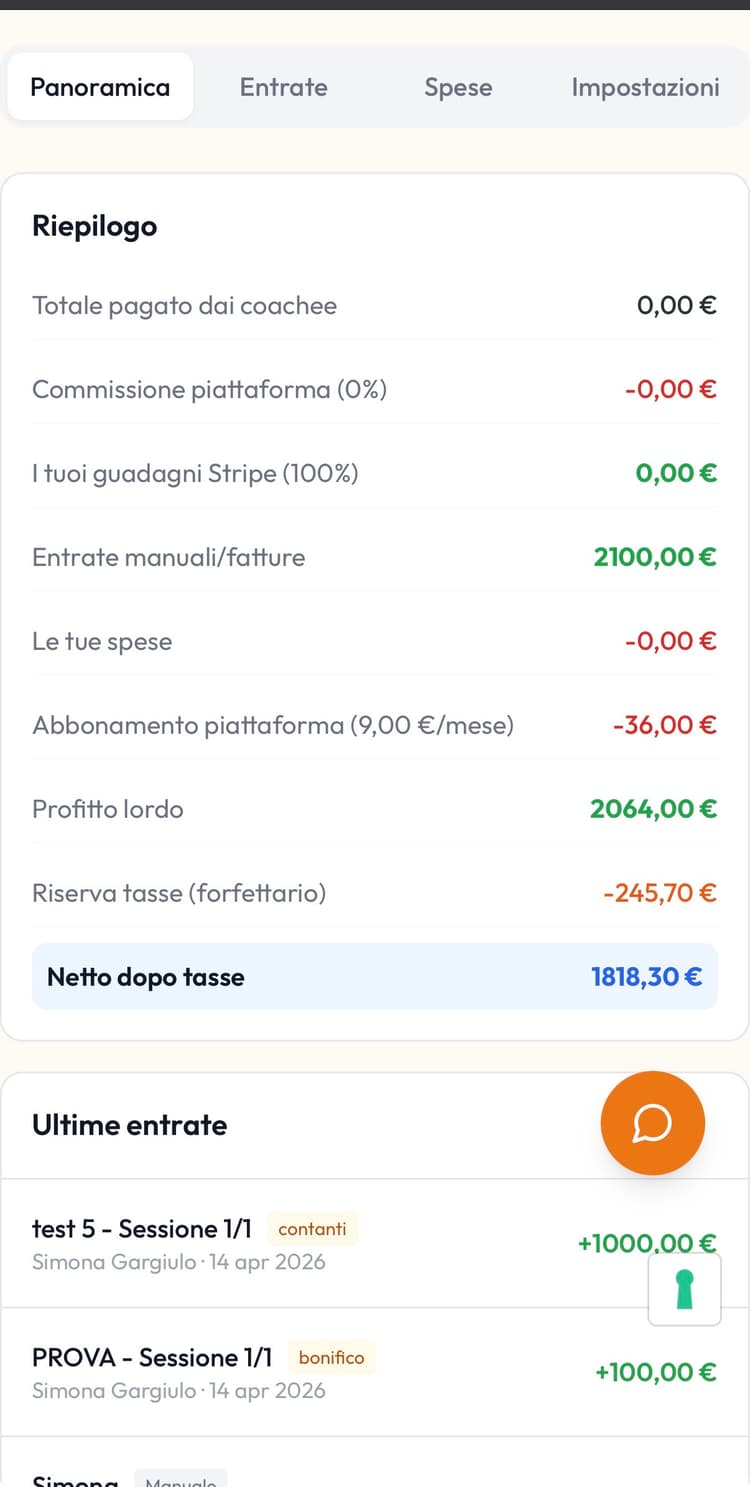Image resolution: width=750 pixels, height=1487 pixels.
Task: Switch to the Entrate tab
Action: [x=283, y=87]
